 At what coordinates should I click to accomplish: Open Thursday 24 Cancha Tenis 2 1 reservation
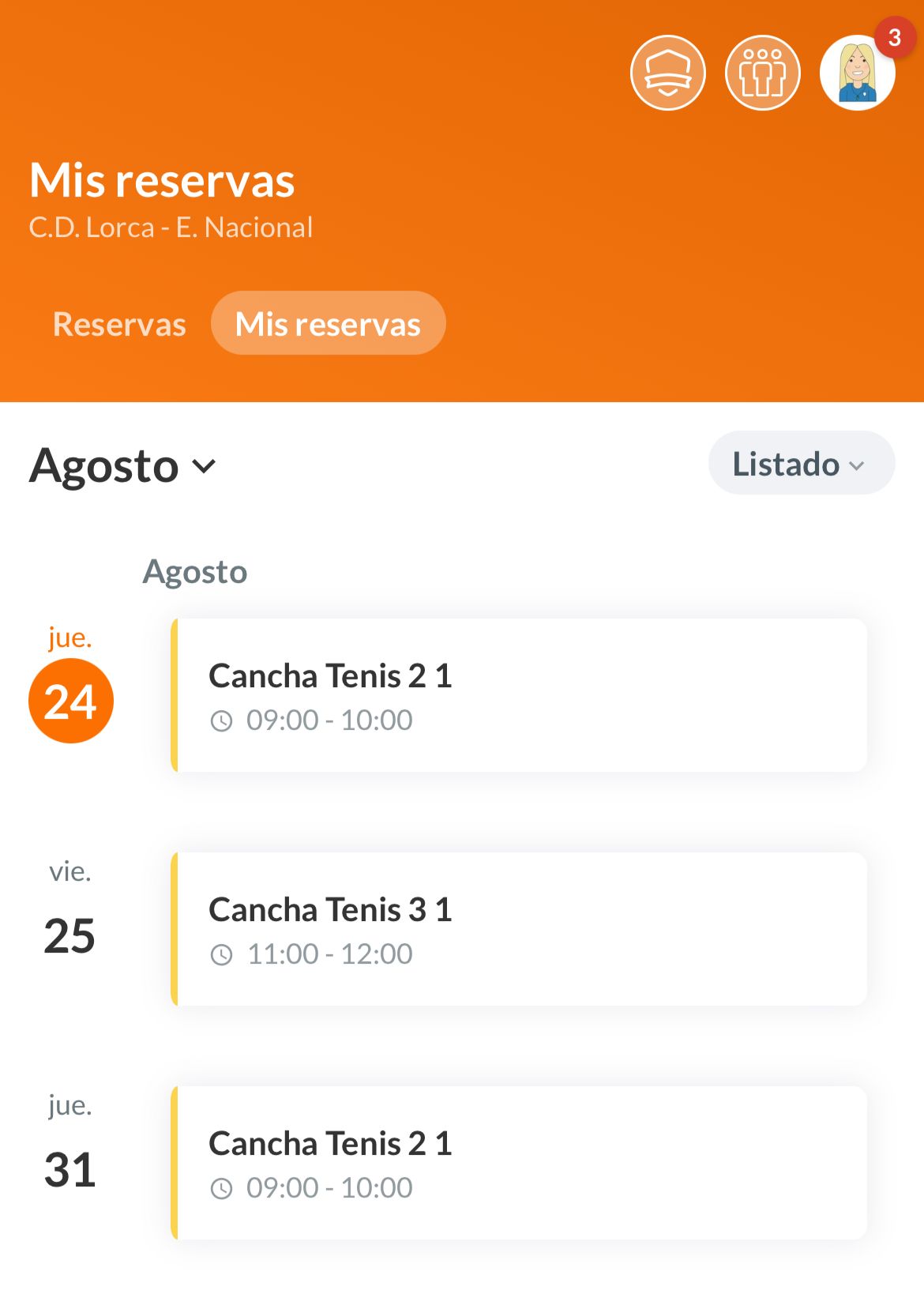tap(519, 695)
